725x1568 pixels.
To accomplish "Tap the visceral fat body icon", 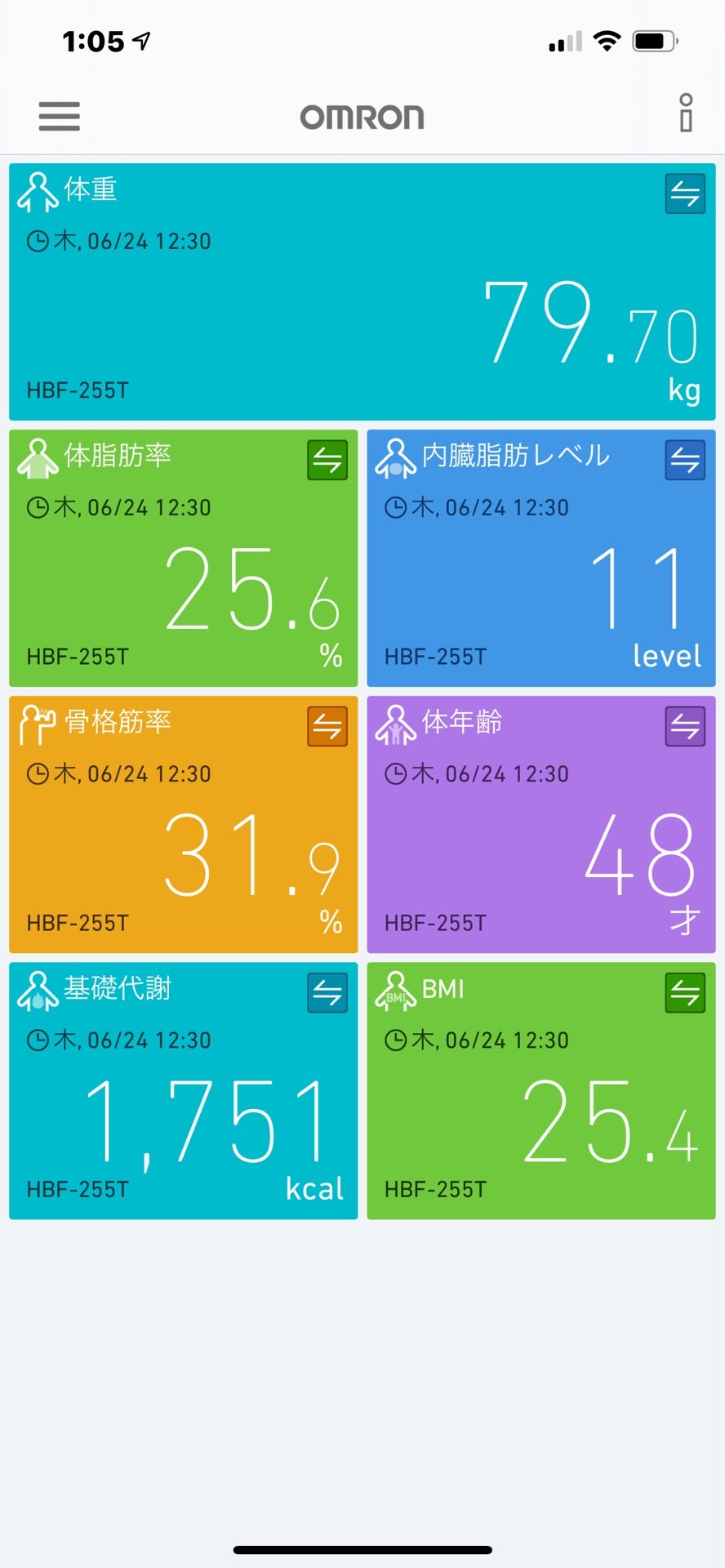I will [x=394, y=460].
